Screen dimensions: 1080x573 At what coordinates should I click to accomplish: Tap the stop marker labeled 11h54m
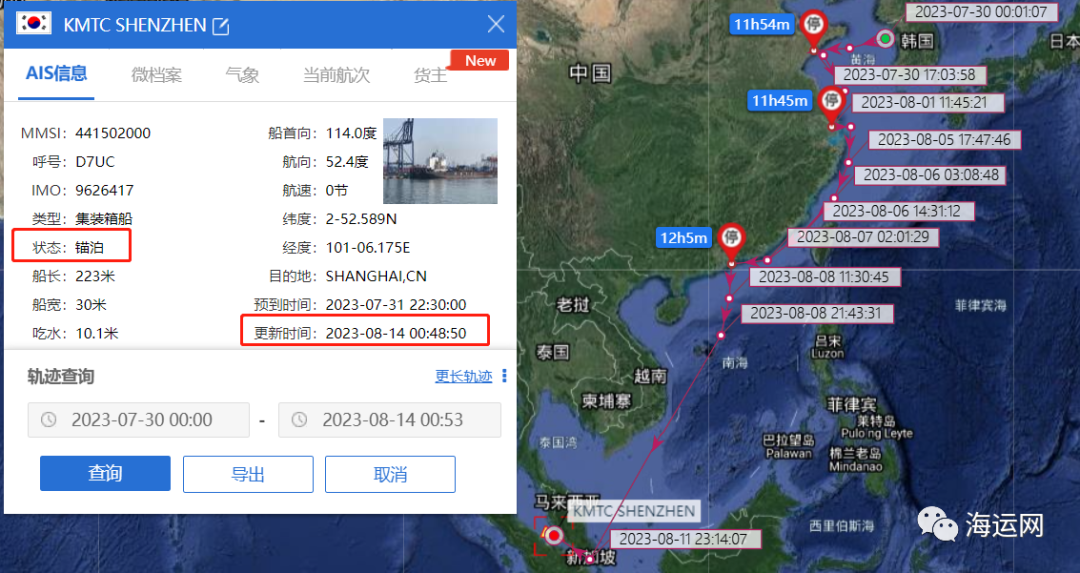(x=815, y=24)
